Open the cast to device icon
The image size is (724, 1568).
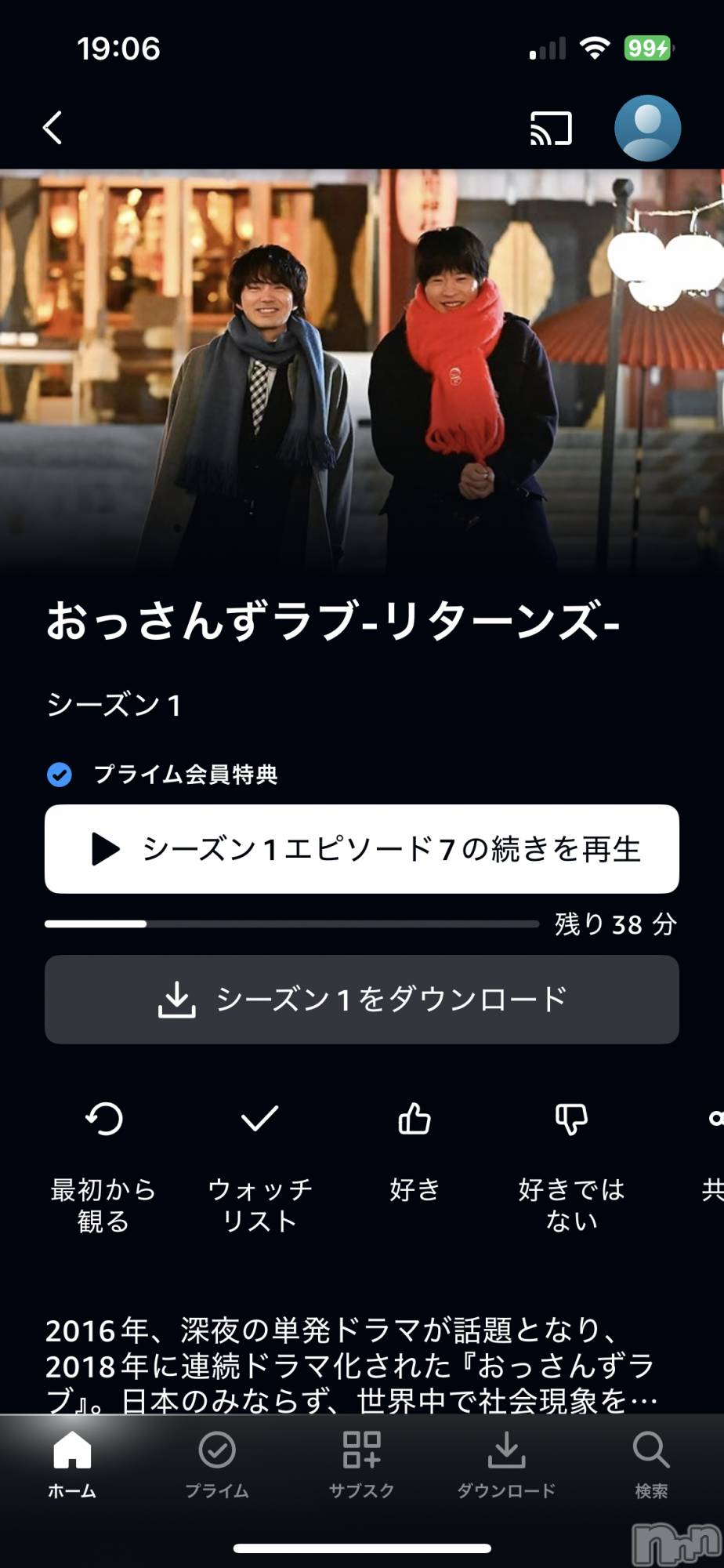[551, 129]
